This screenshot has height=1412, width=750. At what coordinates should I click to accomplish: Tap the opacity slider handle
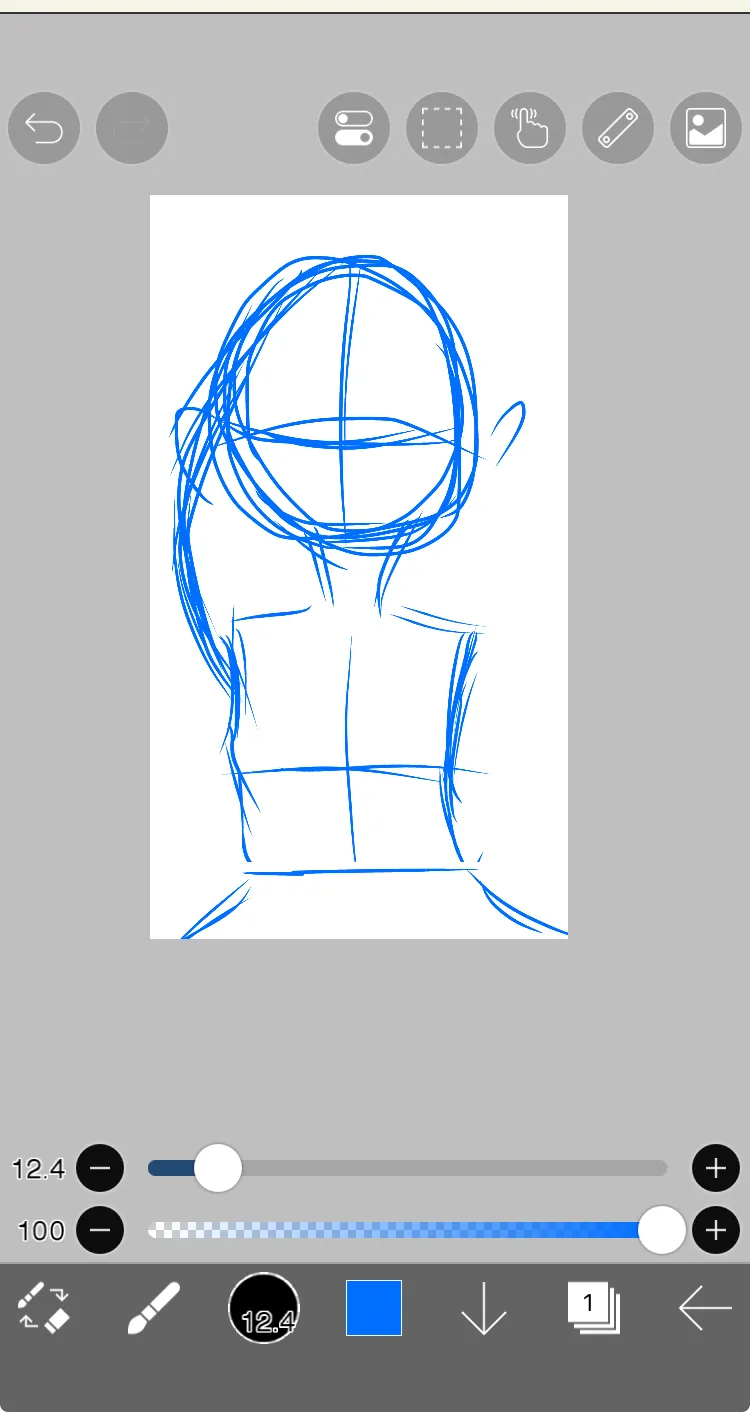coord(661,1230)
